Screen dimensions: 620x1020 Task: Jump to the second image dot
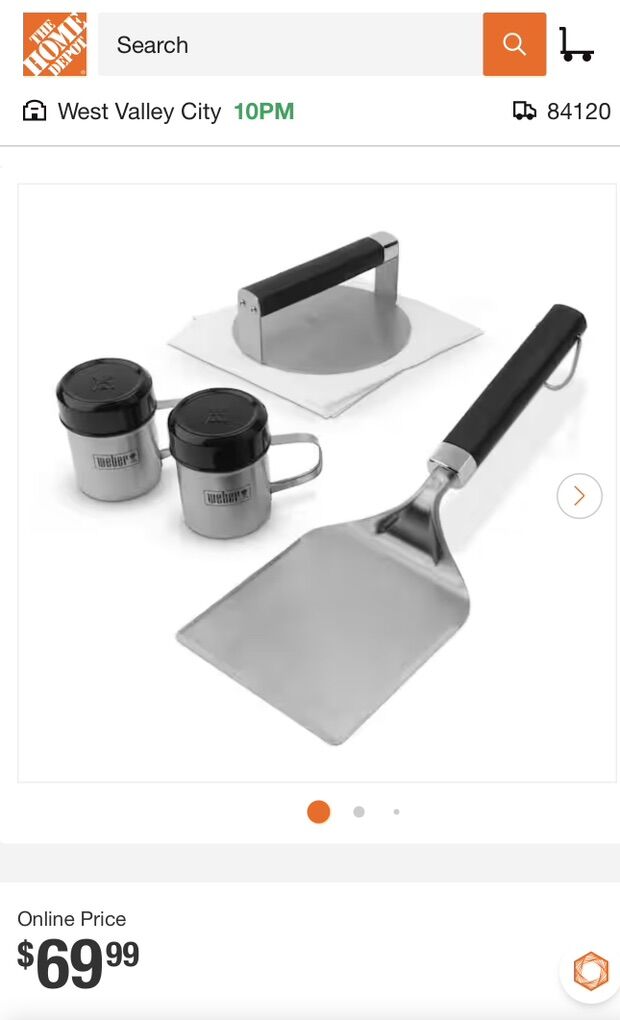[359, 812]
